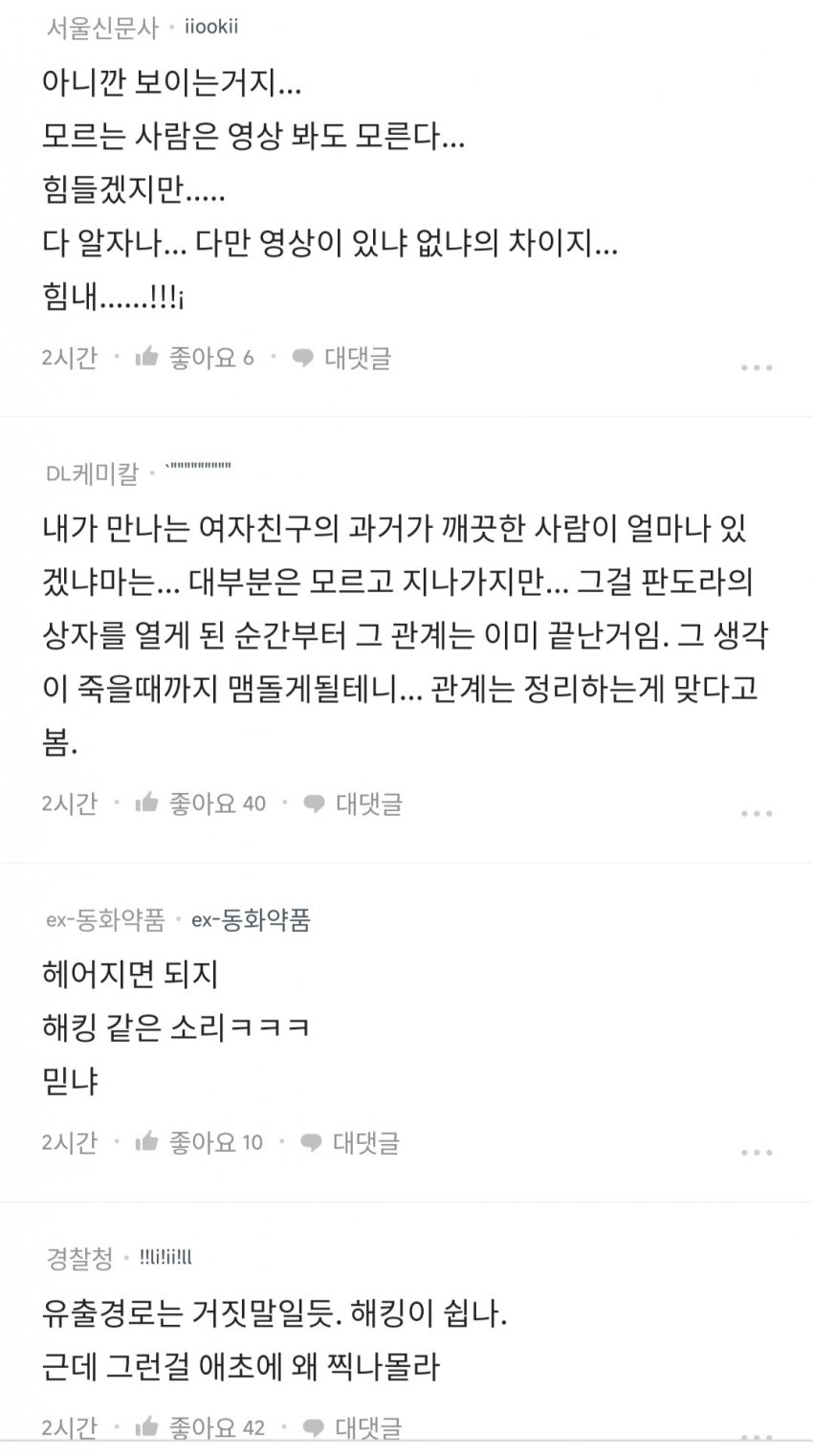Open more options on 서울신문사 comment

pyautogui.click(x=757, y=367)
